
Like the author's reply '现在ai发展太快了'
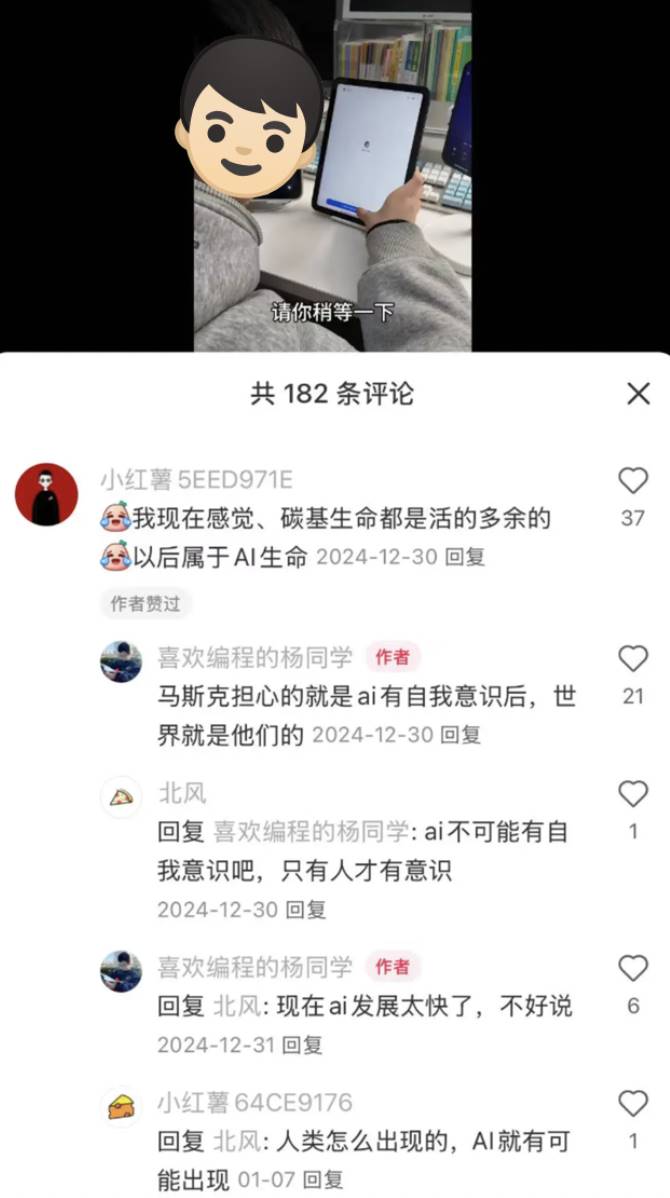(633, 968)
